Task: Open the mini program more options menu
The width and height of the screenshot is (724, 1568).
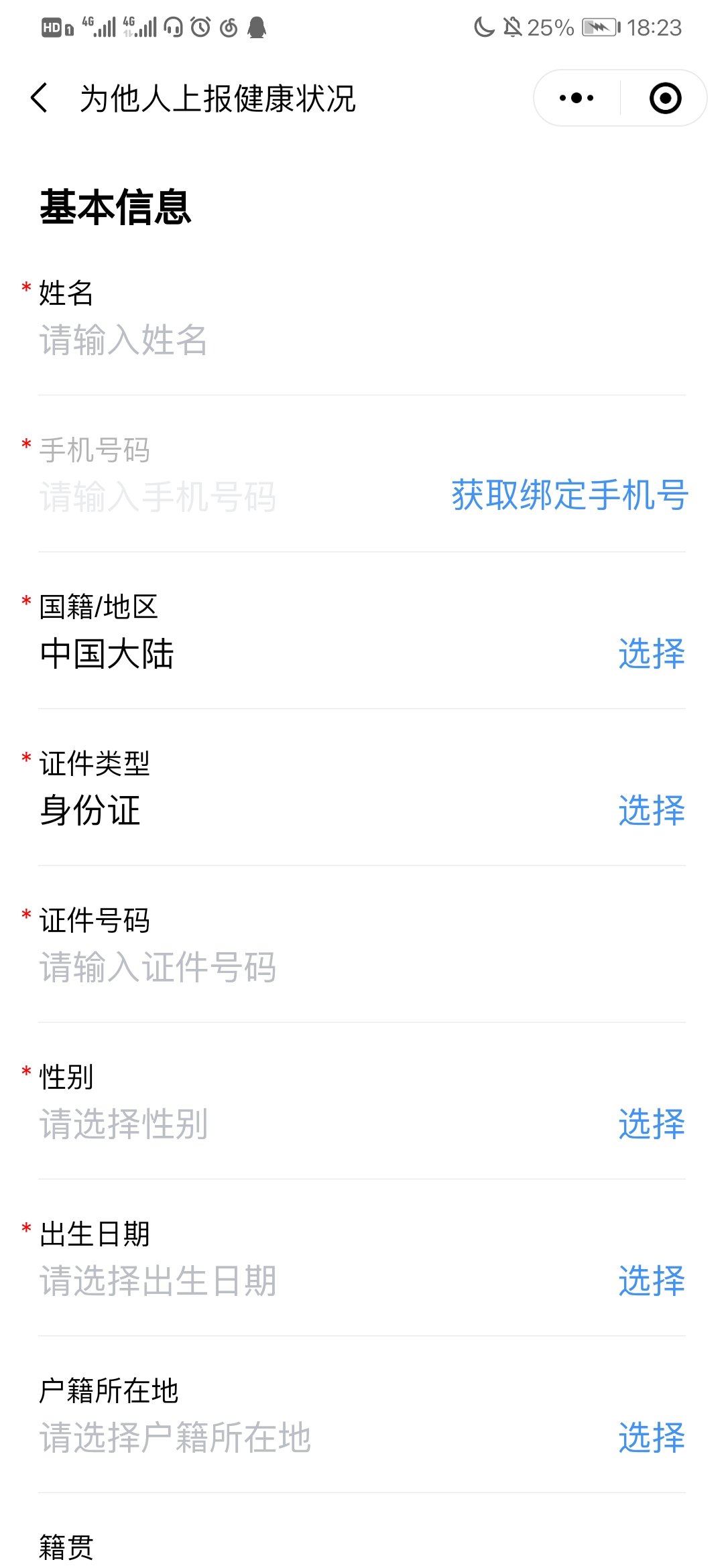Action: (577, 98)
